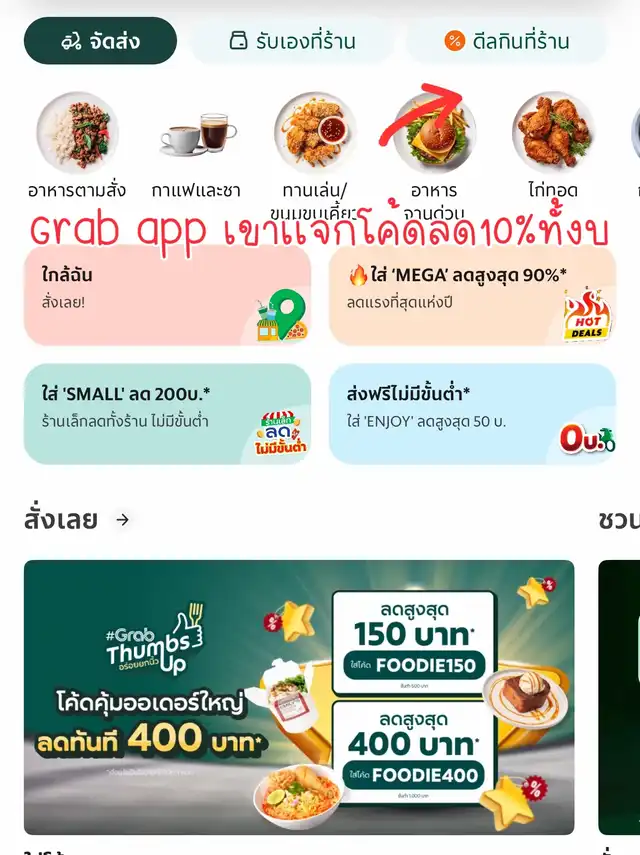View the ไก่ทอด fried chicken category

(553, 133)
